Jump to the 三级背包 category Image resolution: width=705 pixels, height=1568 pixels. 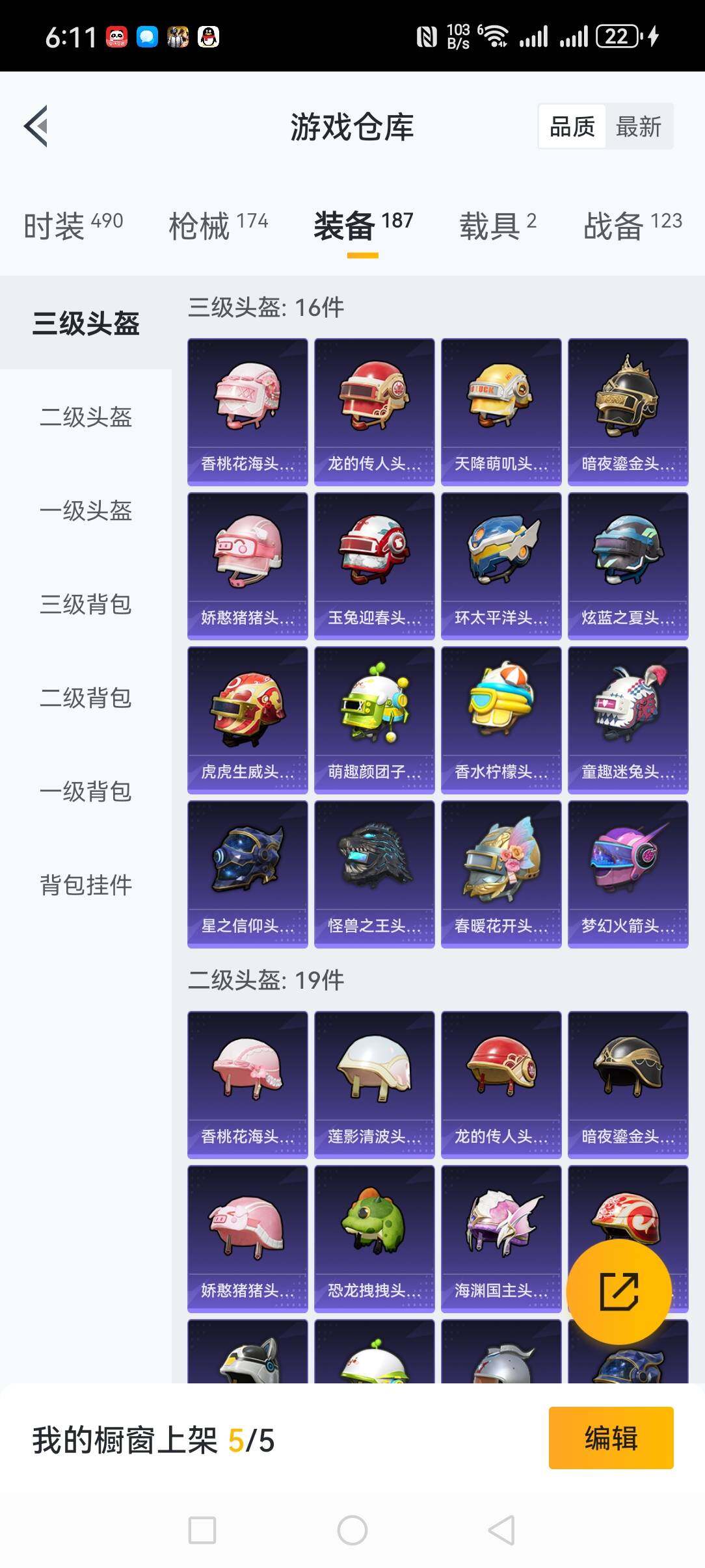click(86, 605)
